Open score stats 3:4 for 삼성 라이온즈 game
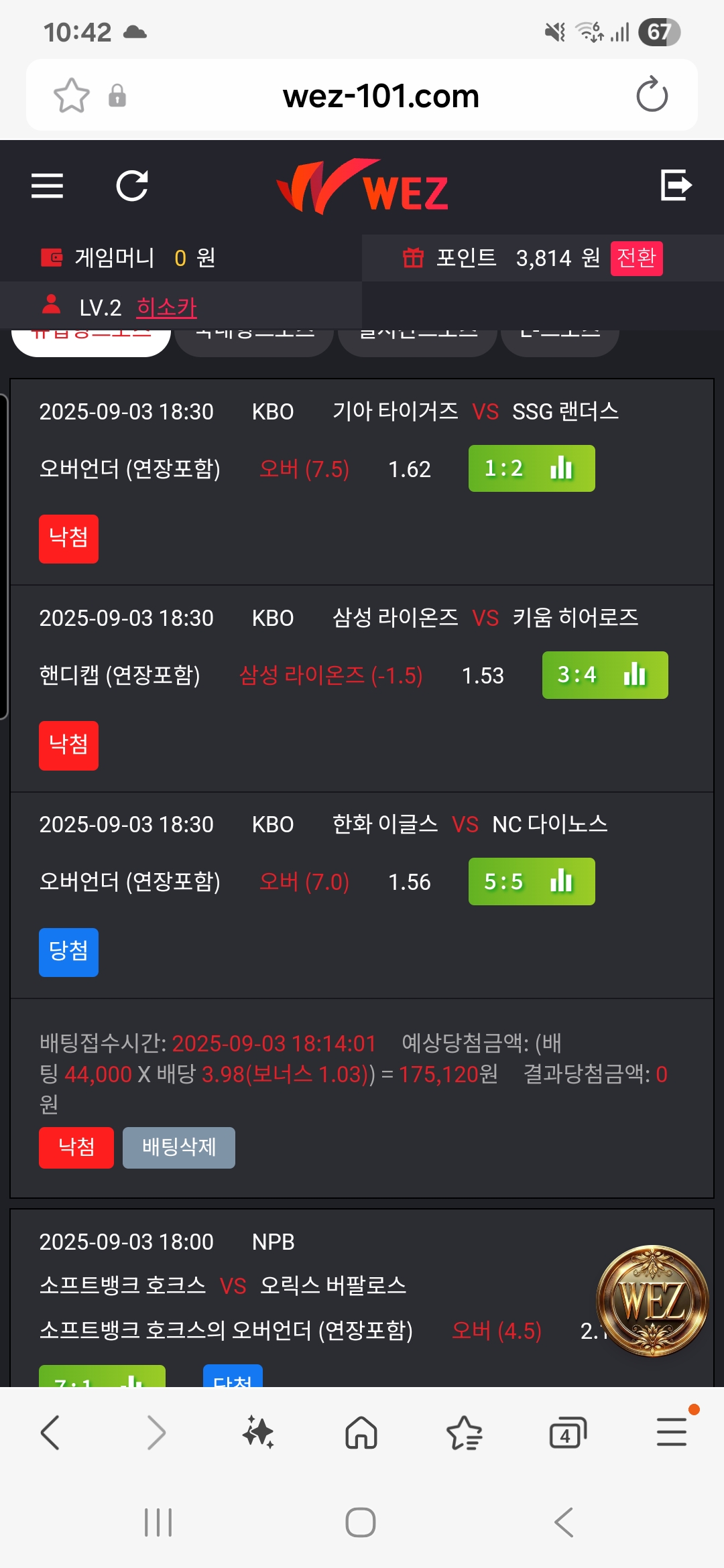 tap(605, 675)
